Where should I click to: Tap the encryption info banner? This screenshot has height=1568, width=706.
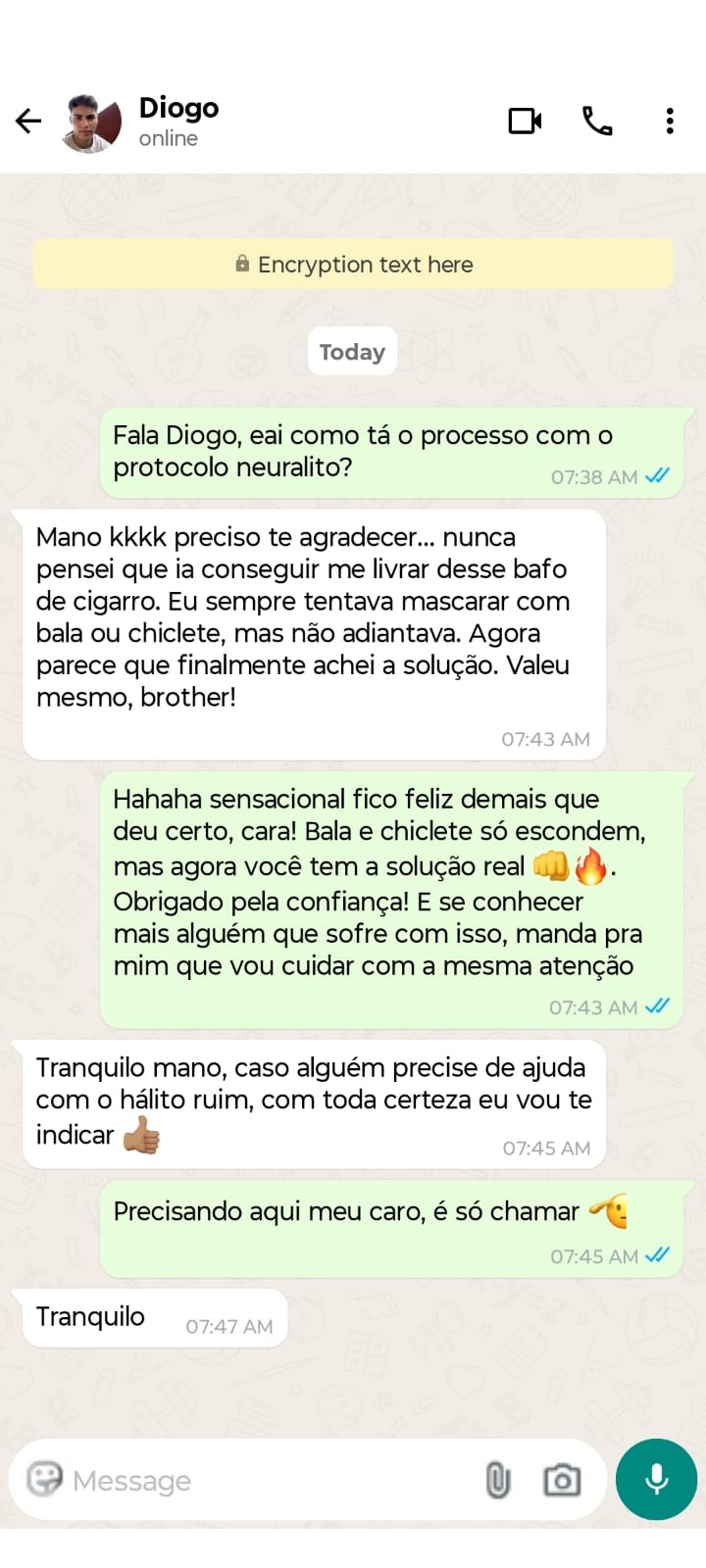tap(353, 265)
